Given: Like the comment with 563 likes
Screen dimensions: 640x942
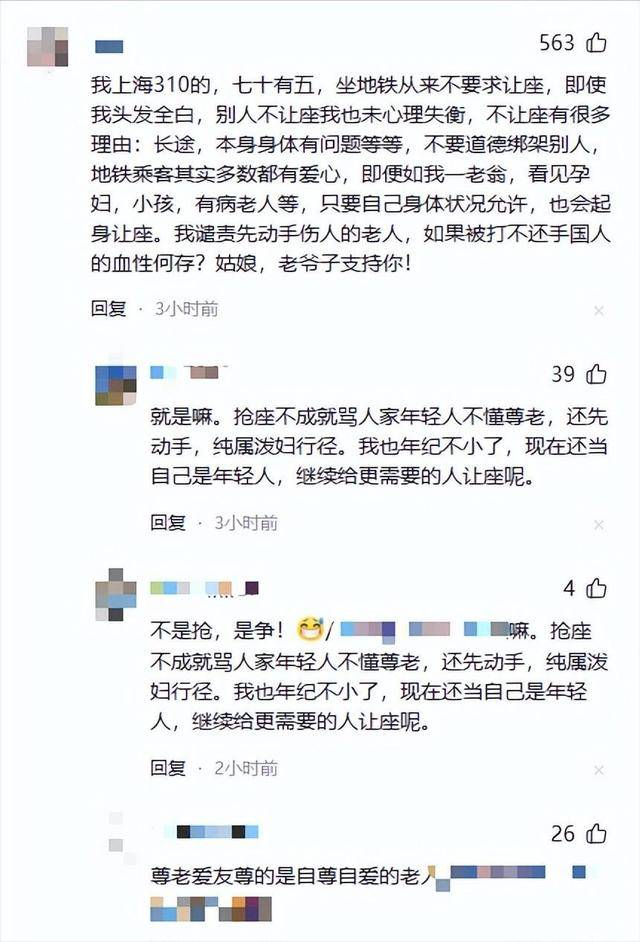Looking at the screenshot, I should (x=597, y=43).
